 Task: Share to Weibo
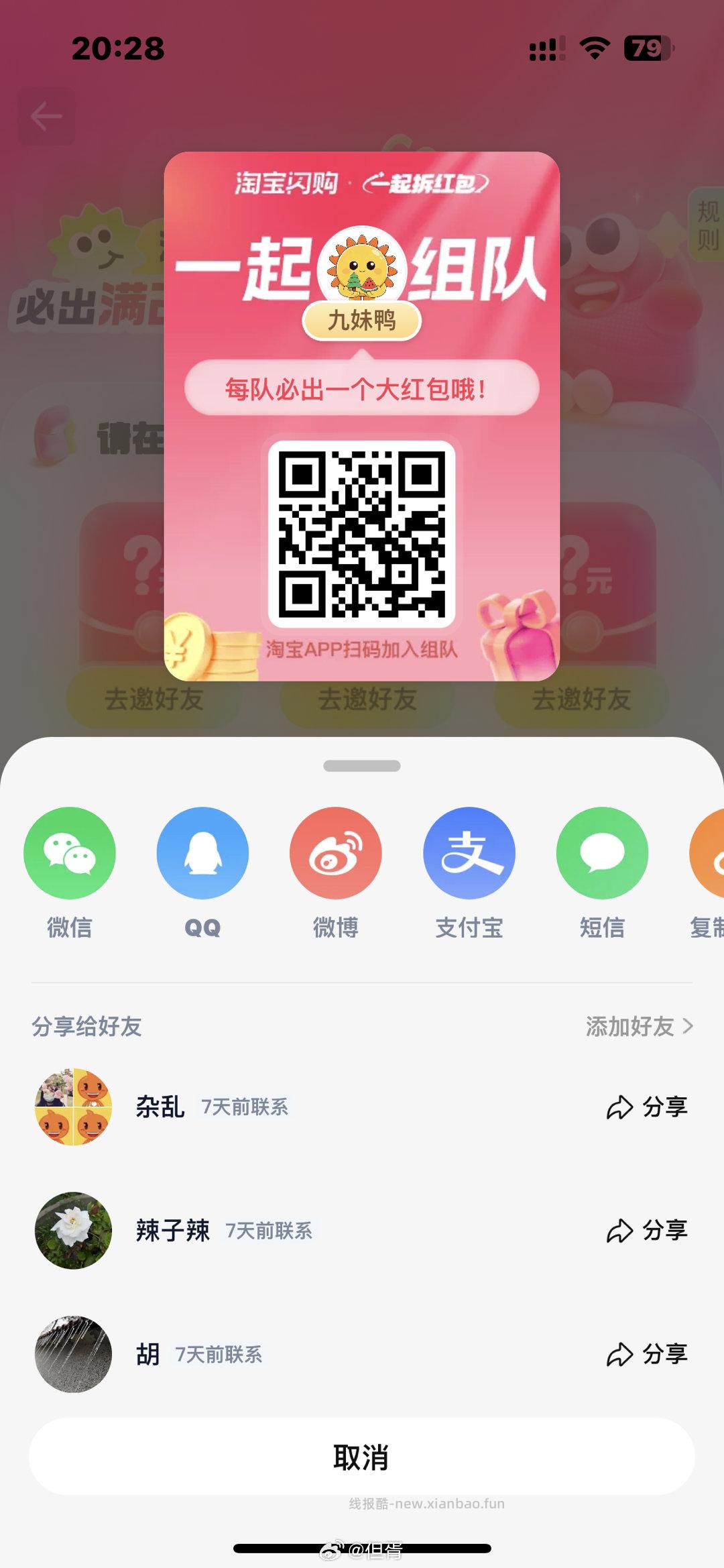[336, 852]
